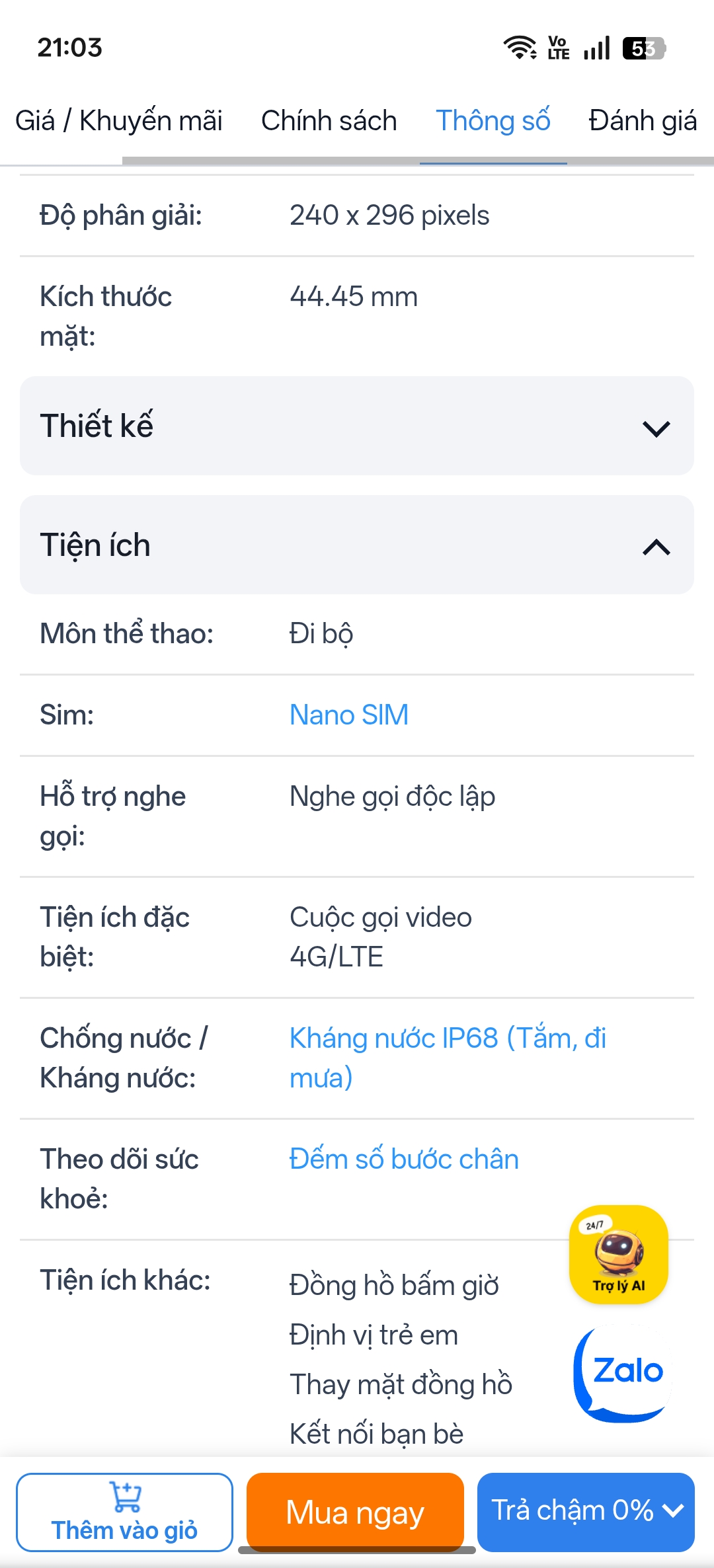Open the Nano SIM link

tap(349, 715)
